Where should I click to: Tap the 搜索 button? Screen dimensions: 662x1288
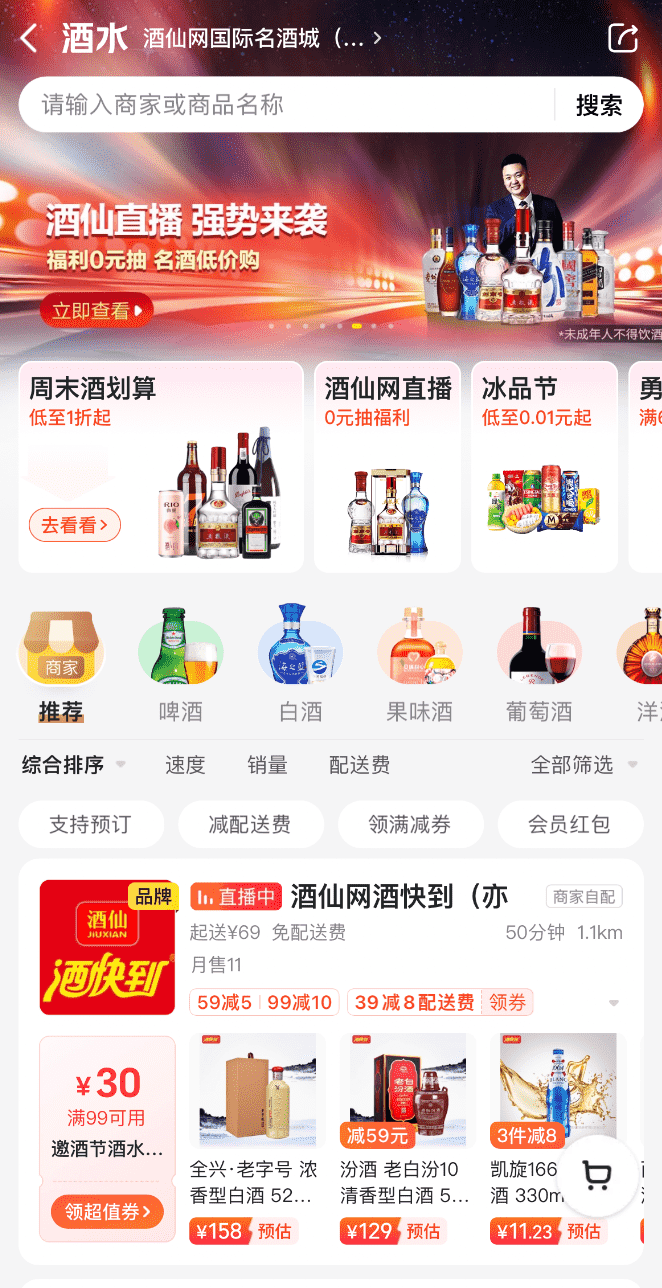point(599,105)
